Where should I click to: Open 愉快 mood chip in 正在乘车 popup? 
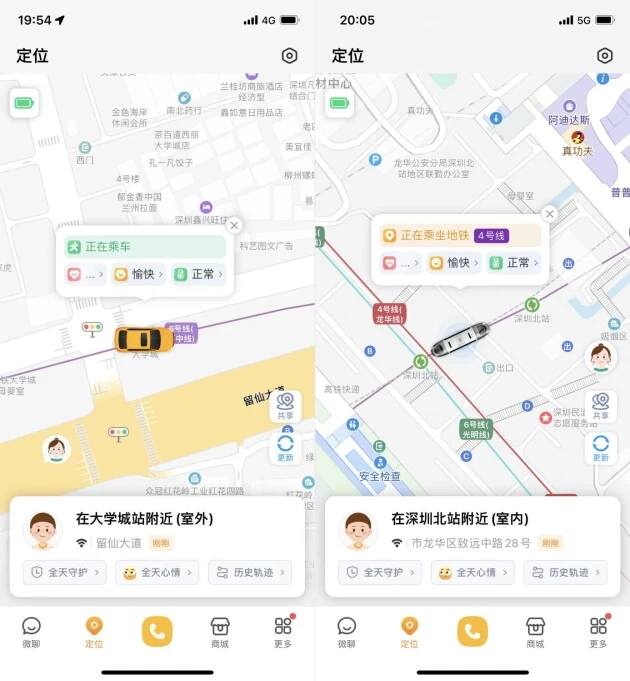[139, 274]
